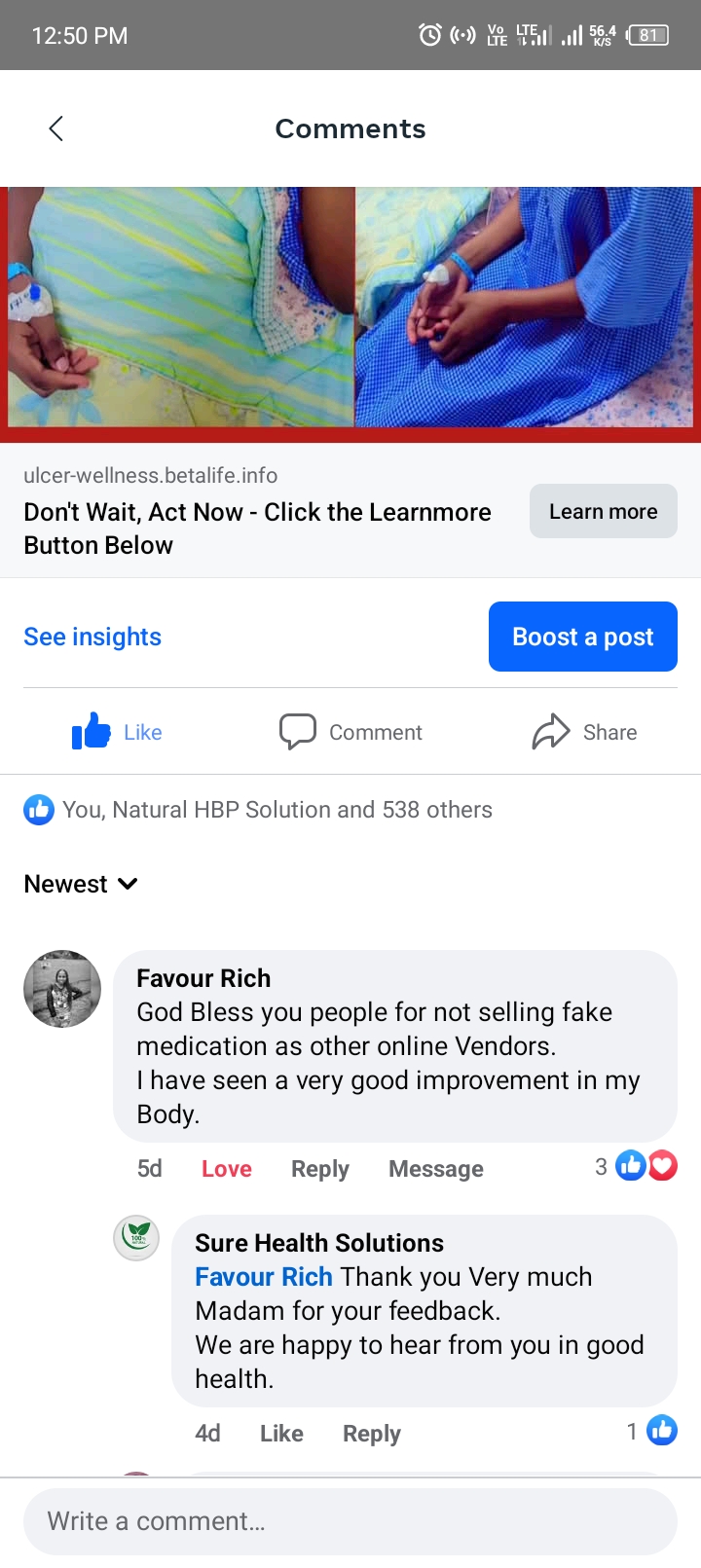This screenshot has height=1568, width=701.
Task: Open the tagged Favour Rich mention link
Action: [x=263, y=1277]
